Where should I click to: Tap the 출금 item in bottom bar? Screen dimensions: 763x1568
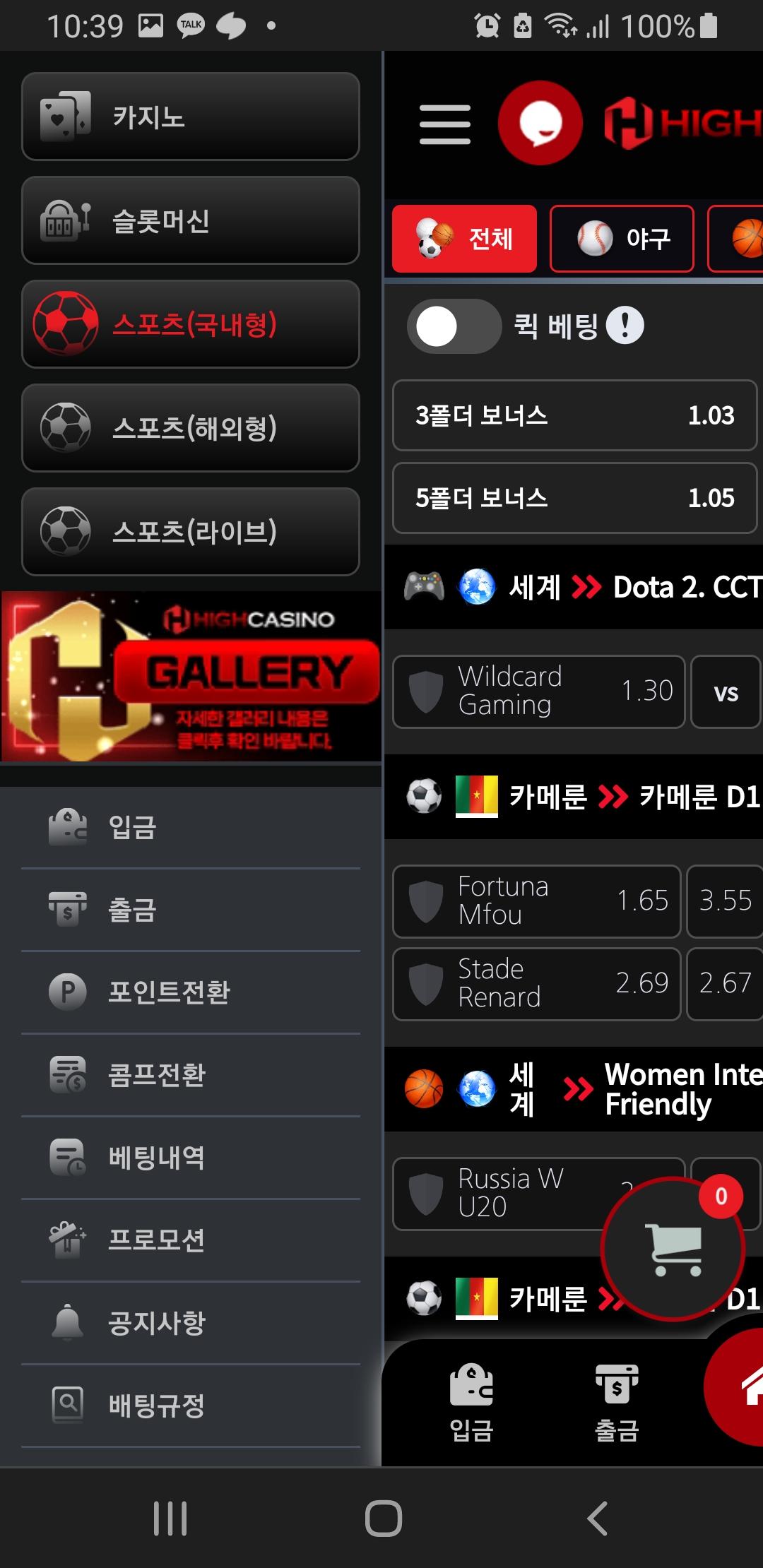[616, 1403]
